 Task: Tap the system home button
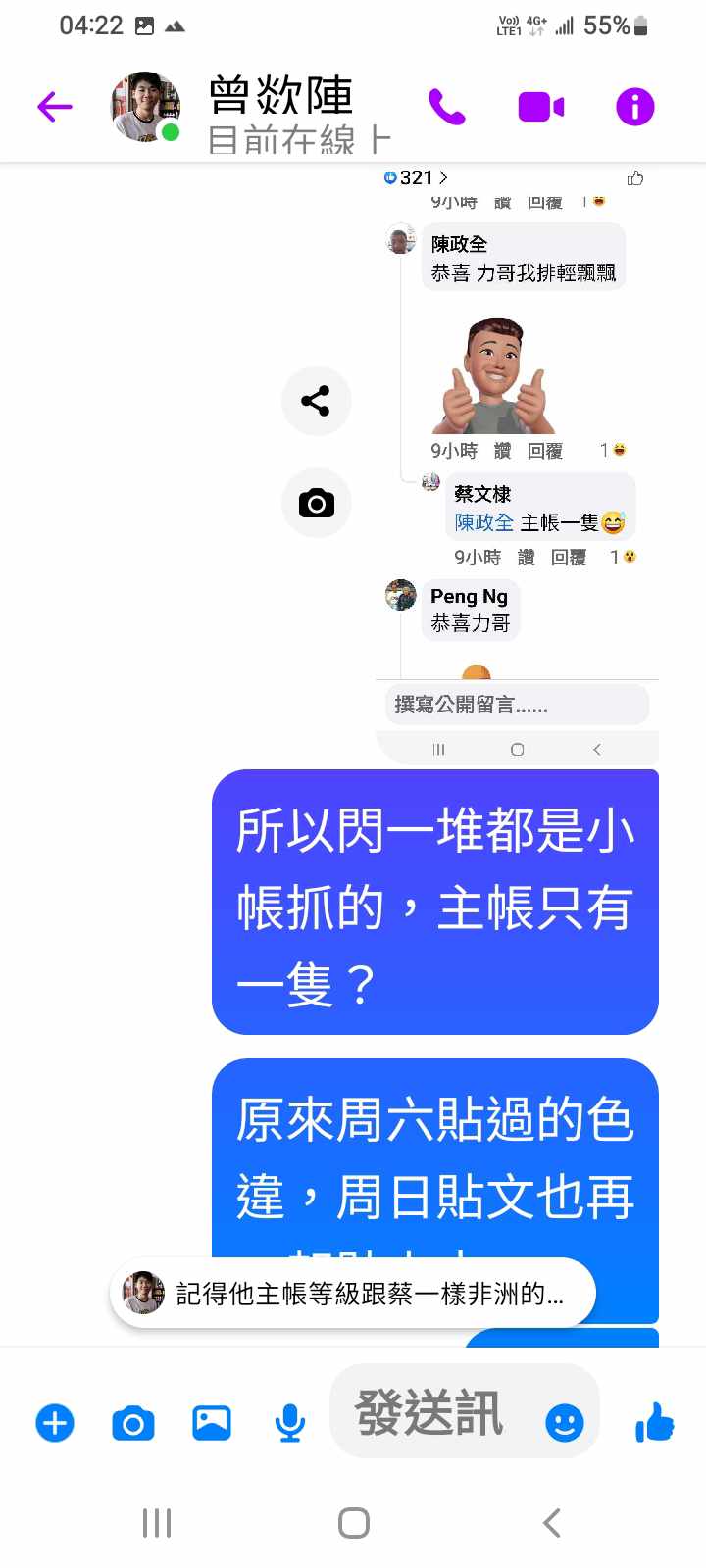pyautogui.click(x=353, y=1523)
